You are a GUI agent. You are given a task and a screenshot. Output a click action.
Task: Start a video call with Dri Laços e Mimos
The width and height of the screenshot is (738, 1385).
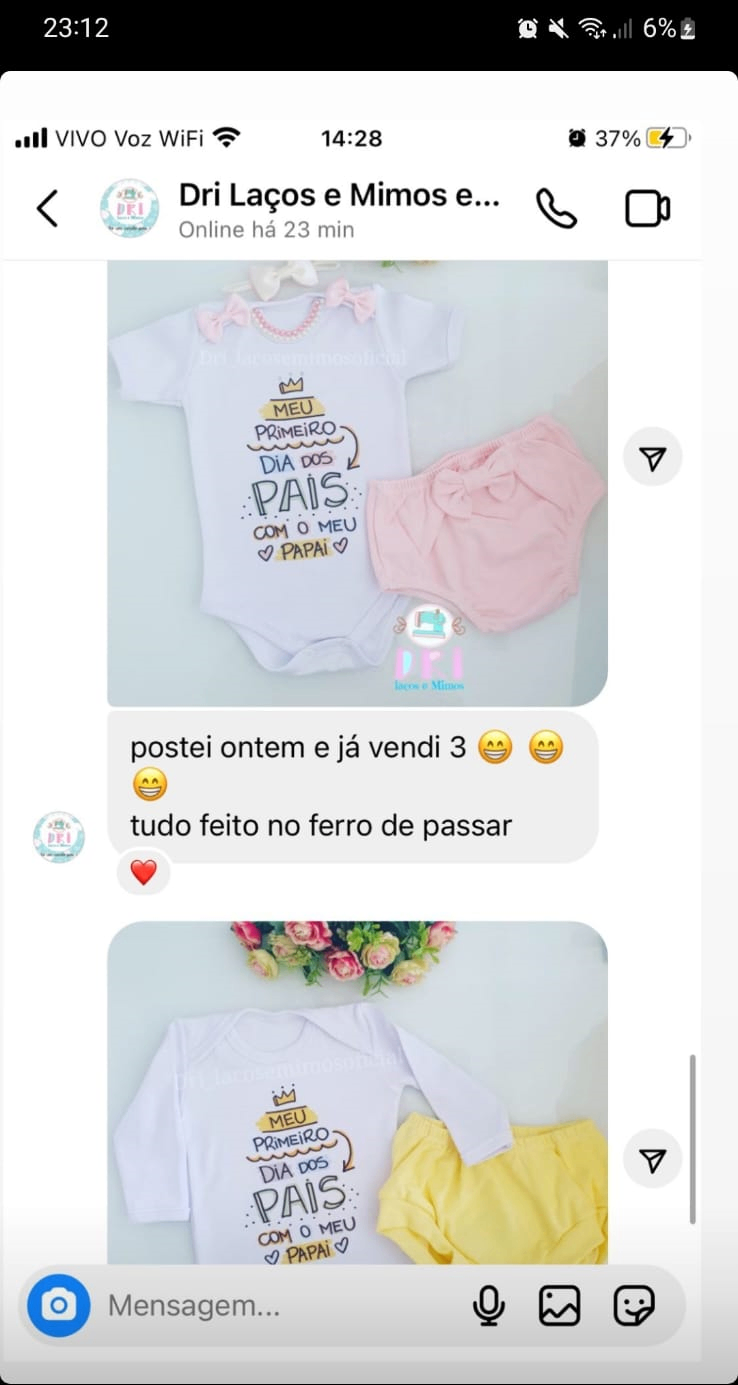[647, 209]
